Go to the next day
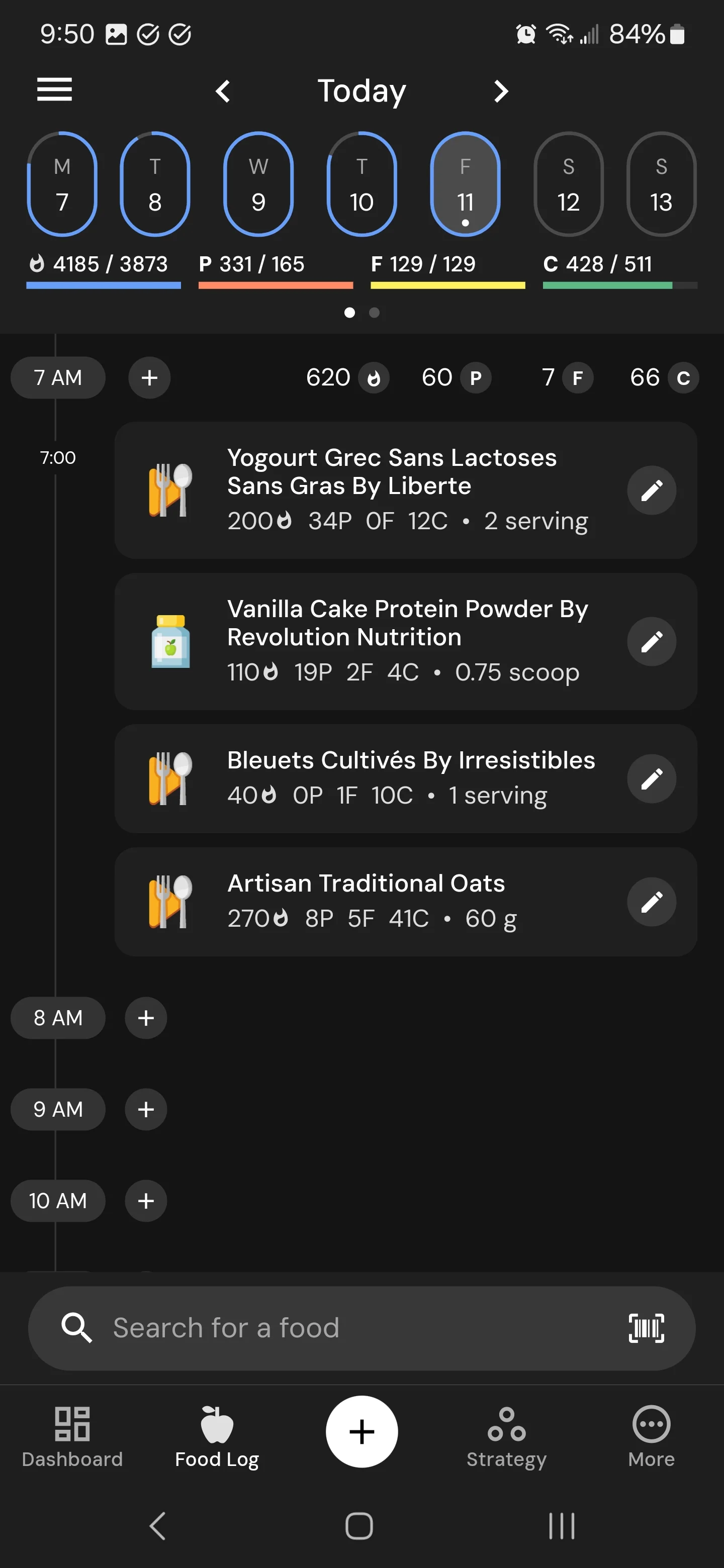 coord(501,91)
